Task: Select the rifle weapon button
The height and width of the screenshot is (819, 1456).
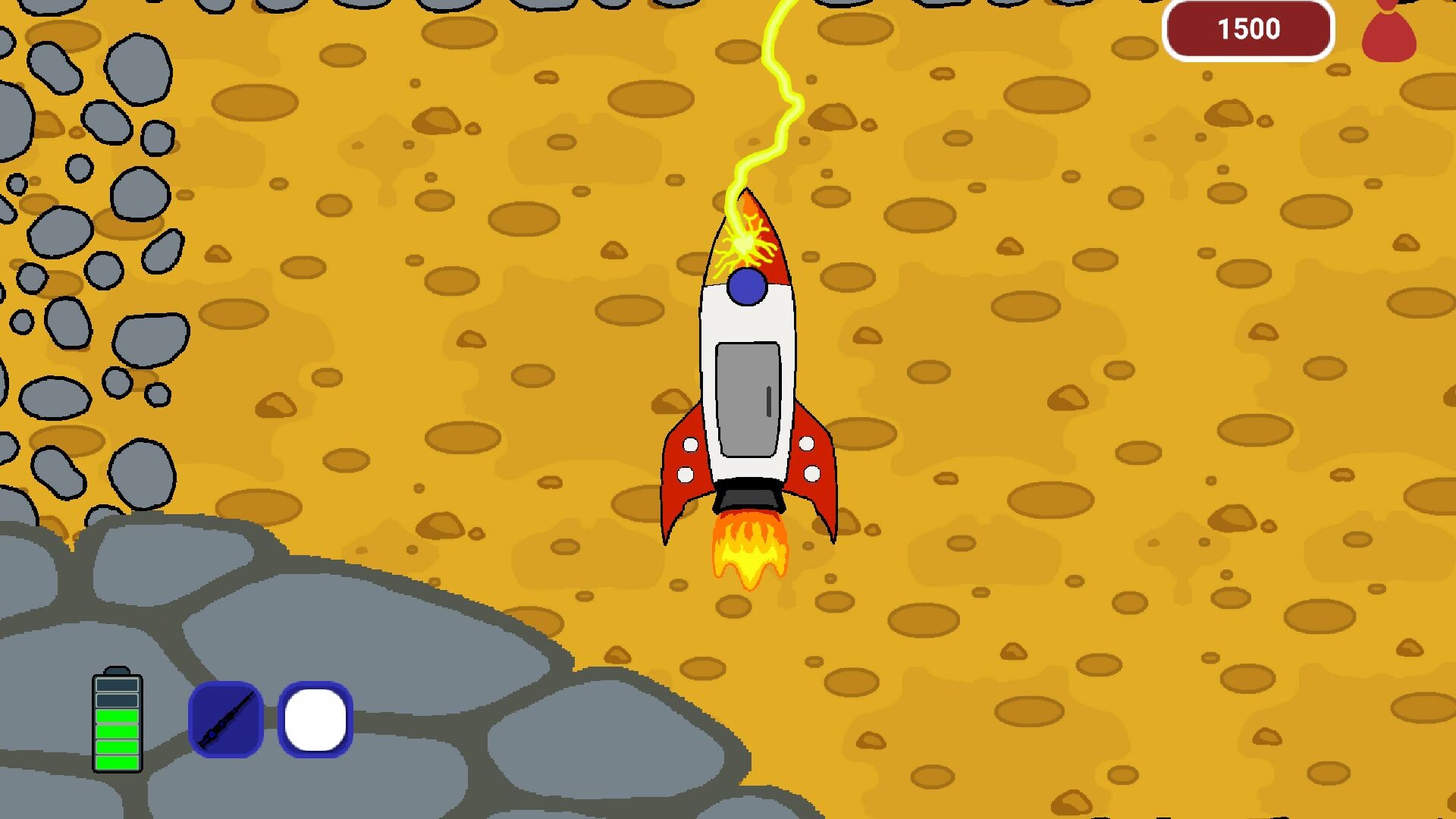Action: click(x=225, y=719)
